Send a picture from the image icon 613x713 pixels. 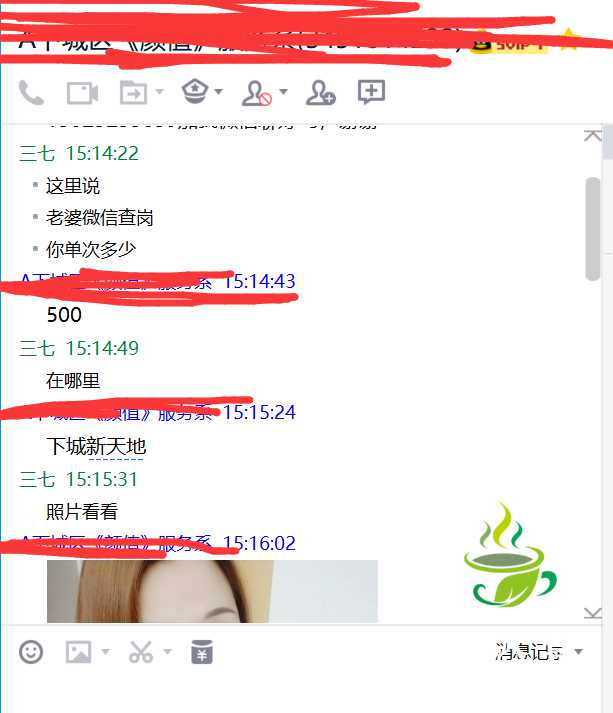pos(78,653)
